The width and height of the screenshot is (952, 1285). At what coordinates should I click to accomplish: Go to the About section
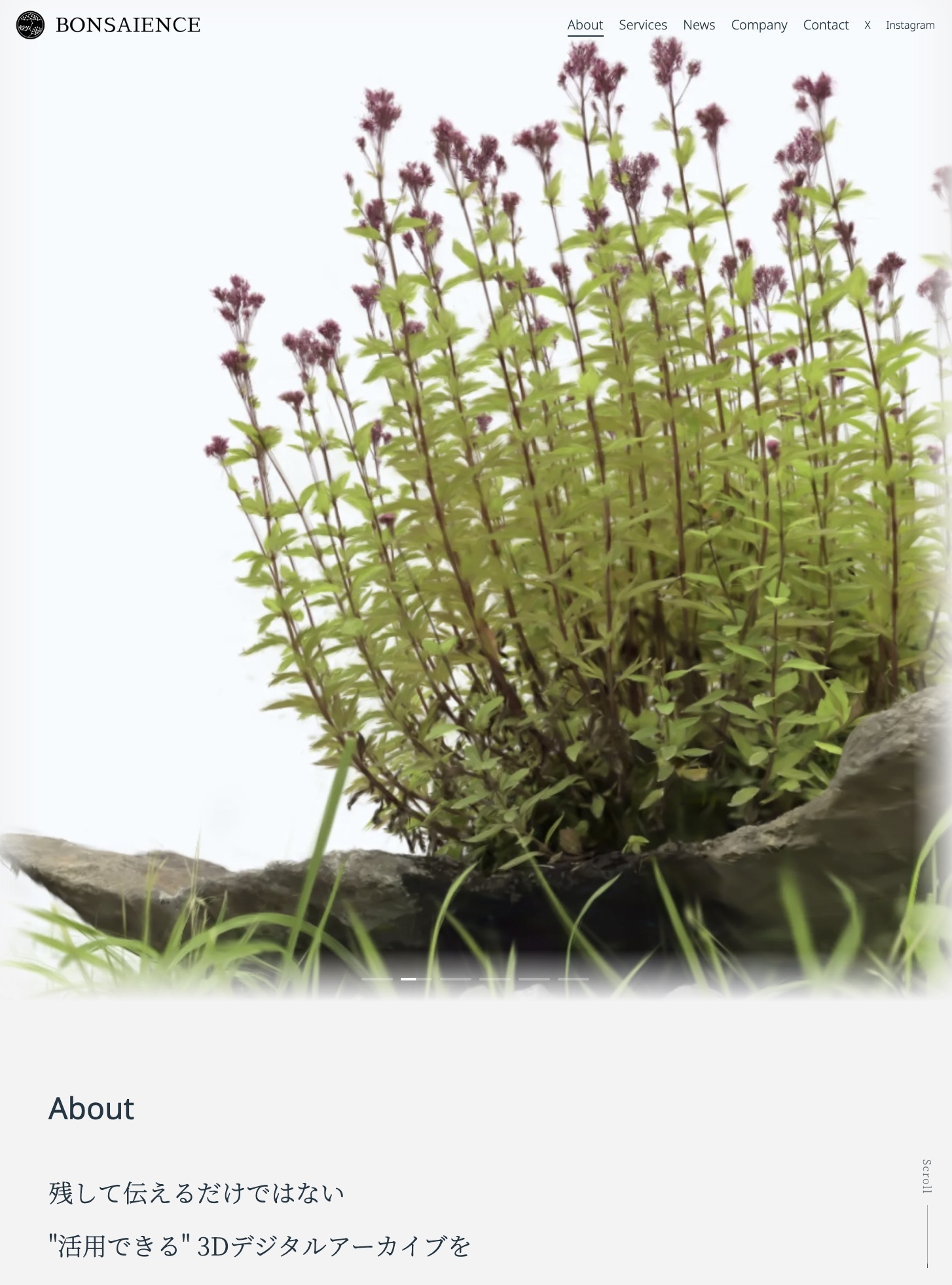pos(585,25)
